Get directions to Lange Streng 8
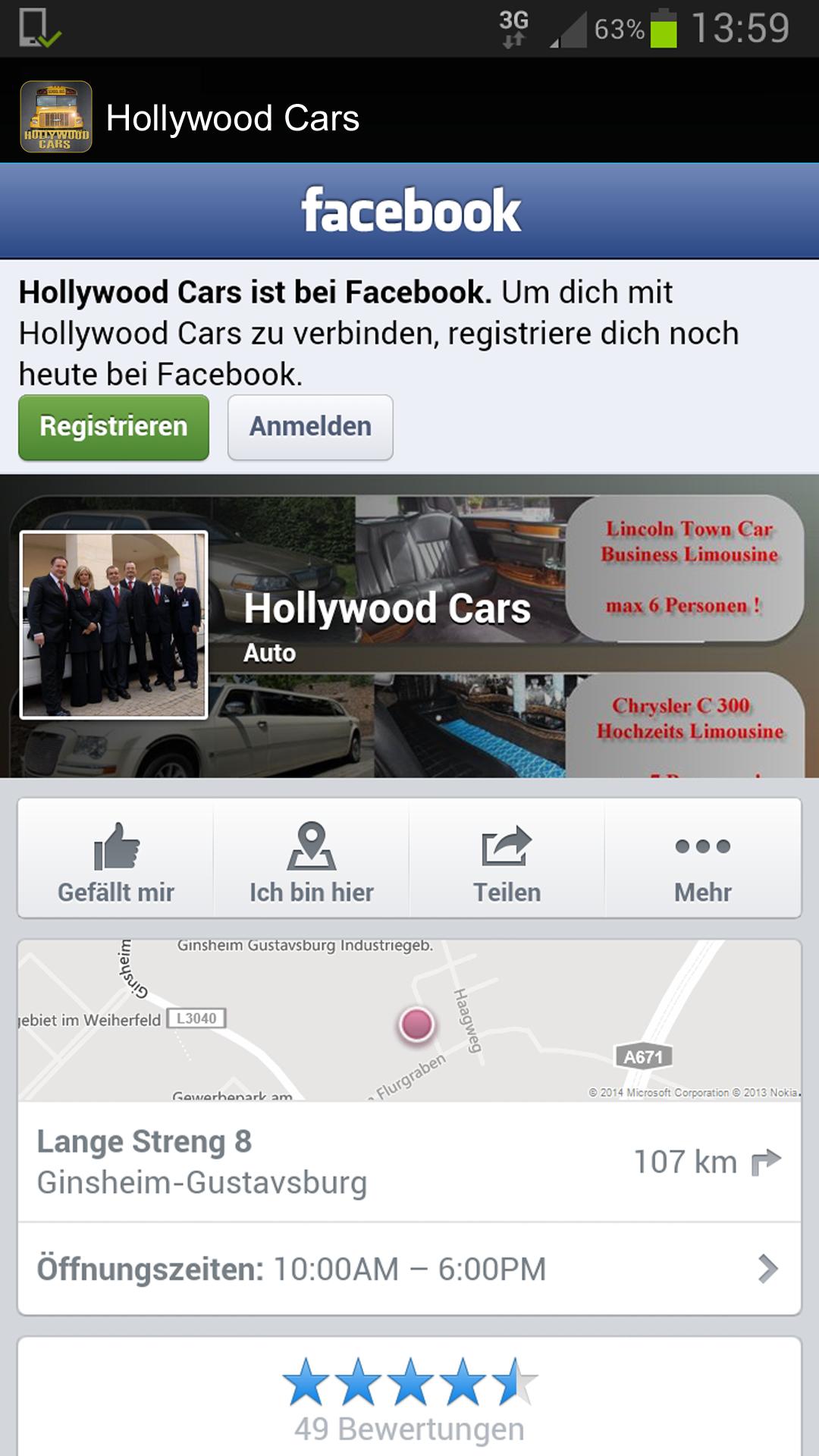Screen dimensions: 819x1456 pyautogui.click(x=764, y=1162)
